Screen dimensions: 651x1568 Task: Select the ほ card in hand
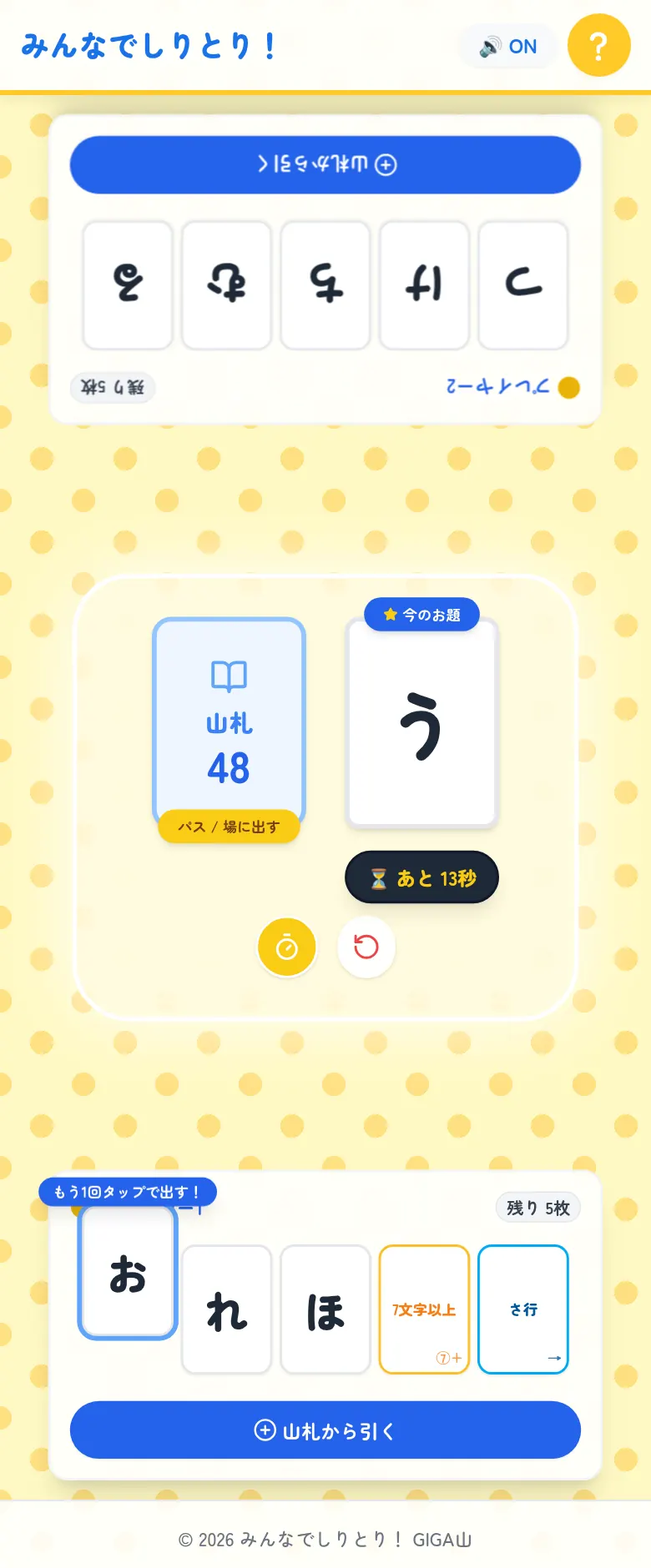(x=325, y=1309)
